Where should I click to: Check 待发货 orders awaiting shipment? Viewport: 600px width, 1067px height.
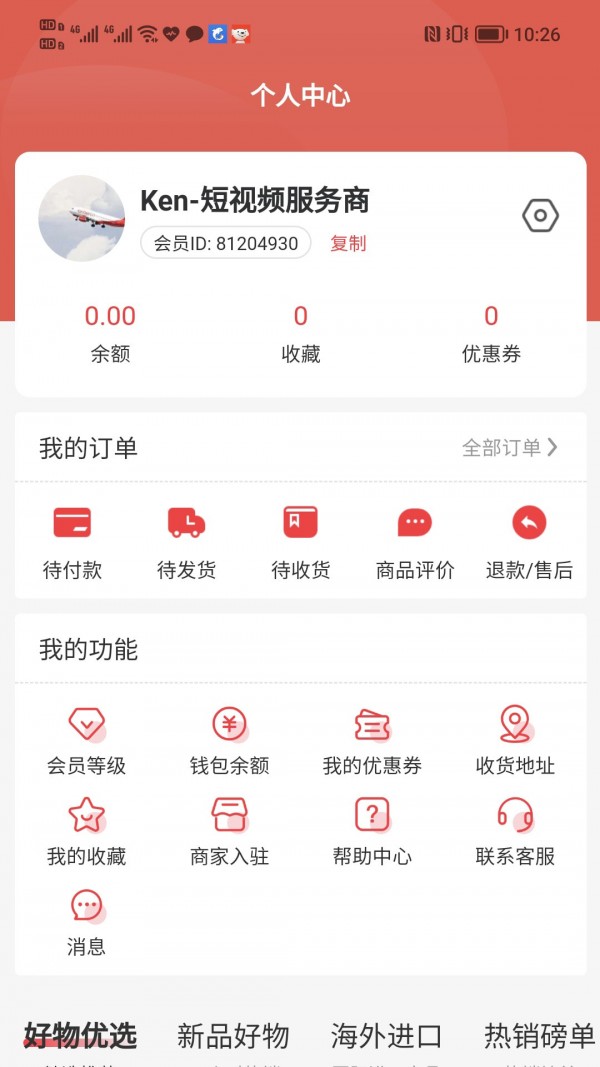pos(186,541)
